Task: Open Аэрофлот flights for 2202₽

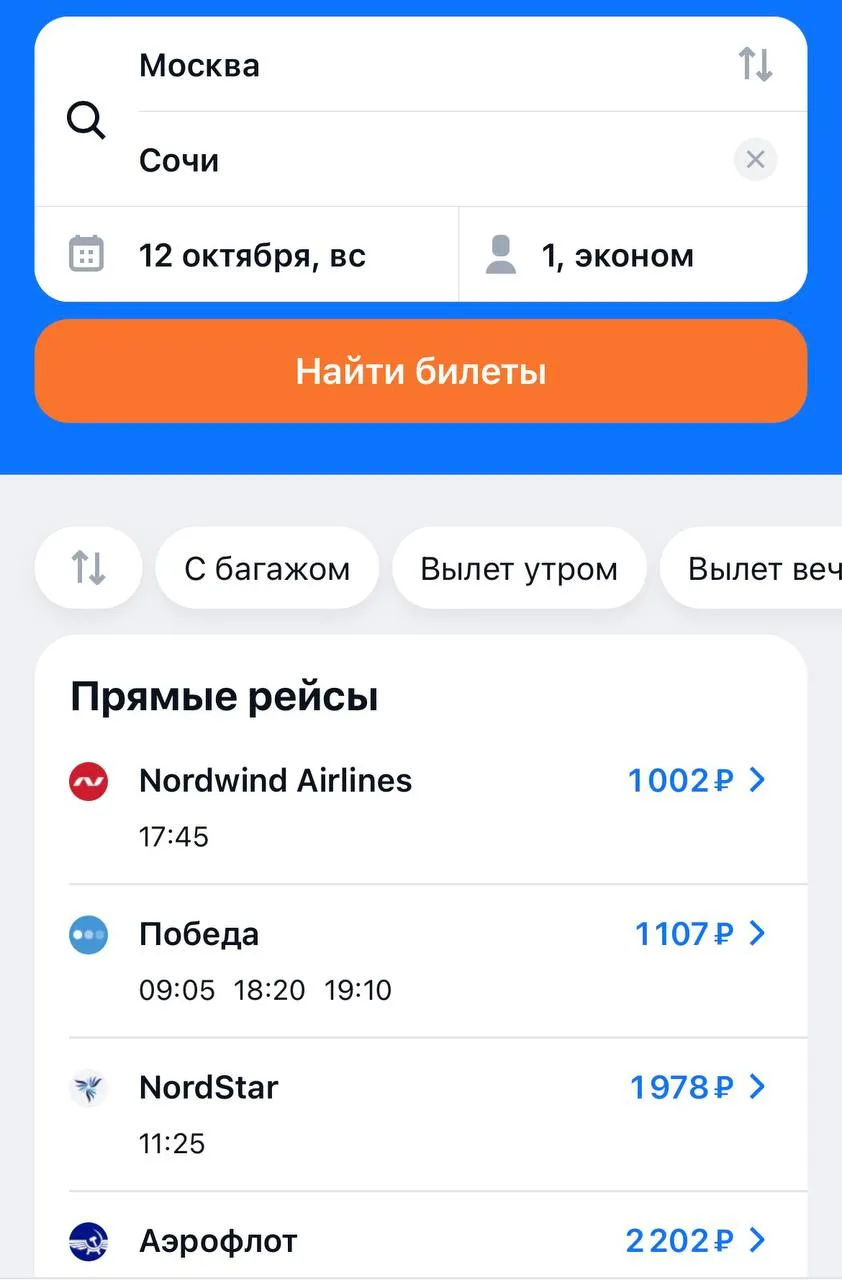Action: pyautogui.click(x=420, y=1242)
